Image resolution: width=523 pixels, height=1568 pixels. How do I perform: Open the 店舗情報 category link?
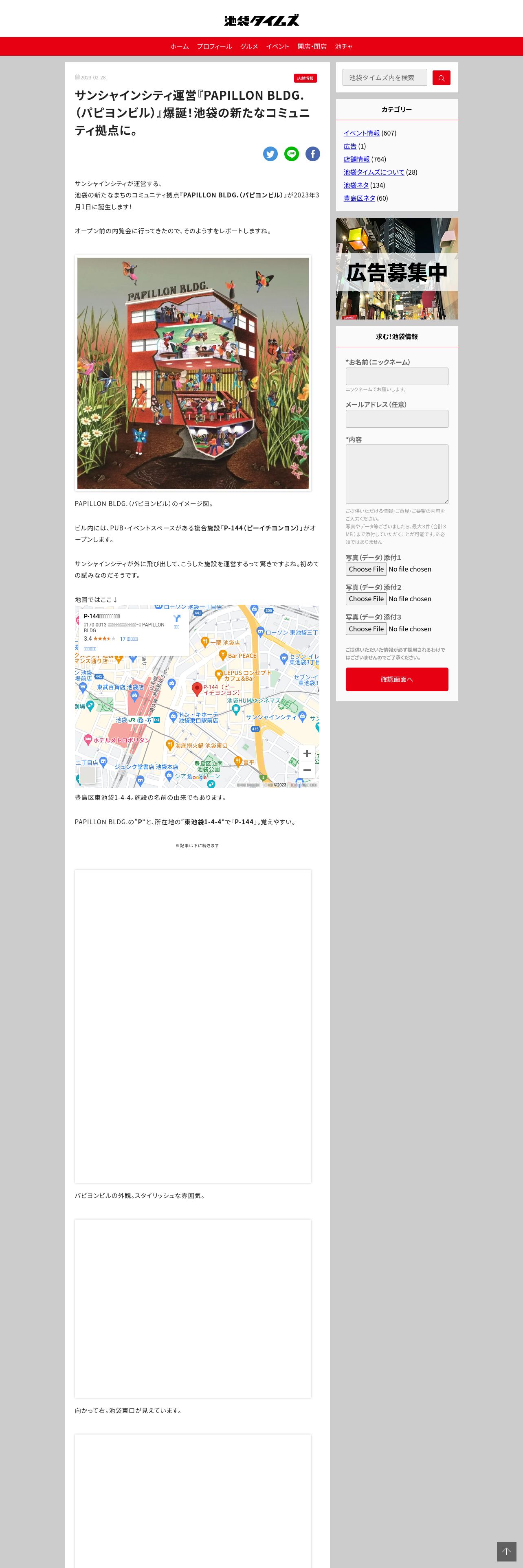(356, 159)
